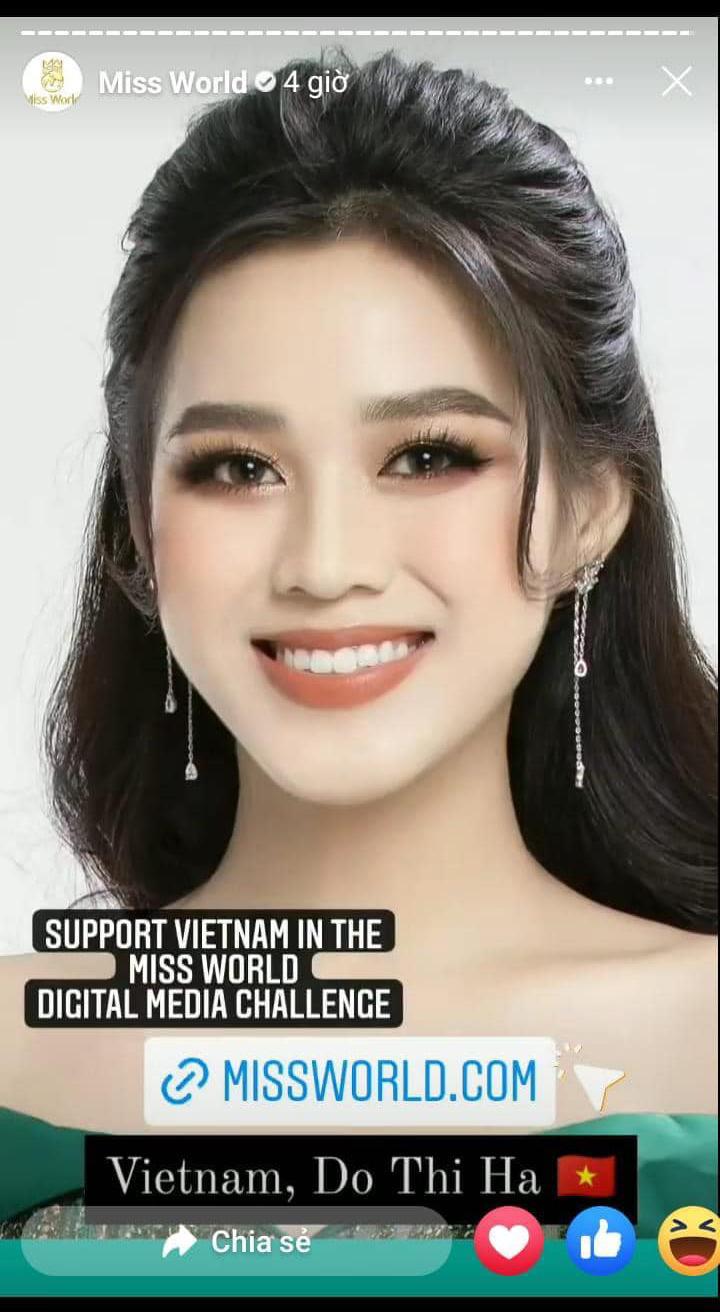Click the story progress bar at top
This screenshot has height=1312, width=720.
pos(360,36)
